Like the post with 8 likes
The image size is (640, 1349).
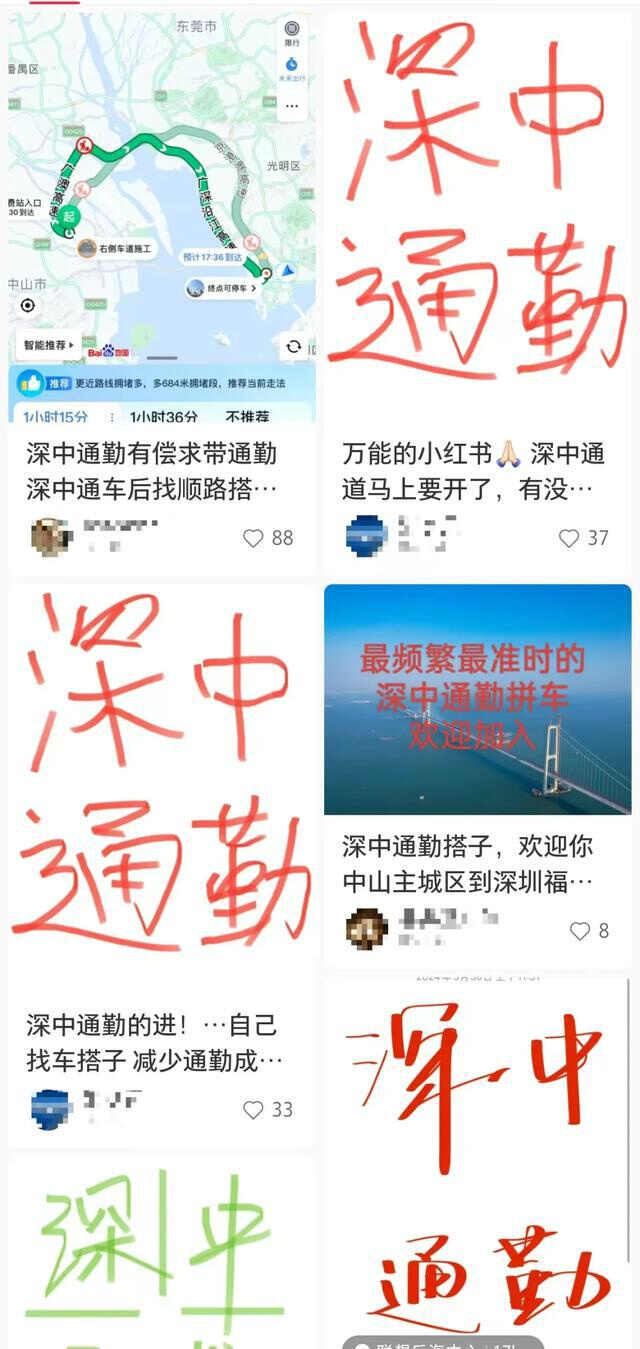pyautogui.click(x=581, y=931)
